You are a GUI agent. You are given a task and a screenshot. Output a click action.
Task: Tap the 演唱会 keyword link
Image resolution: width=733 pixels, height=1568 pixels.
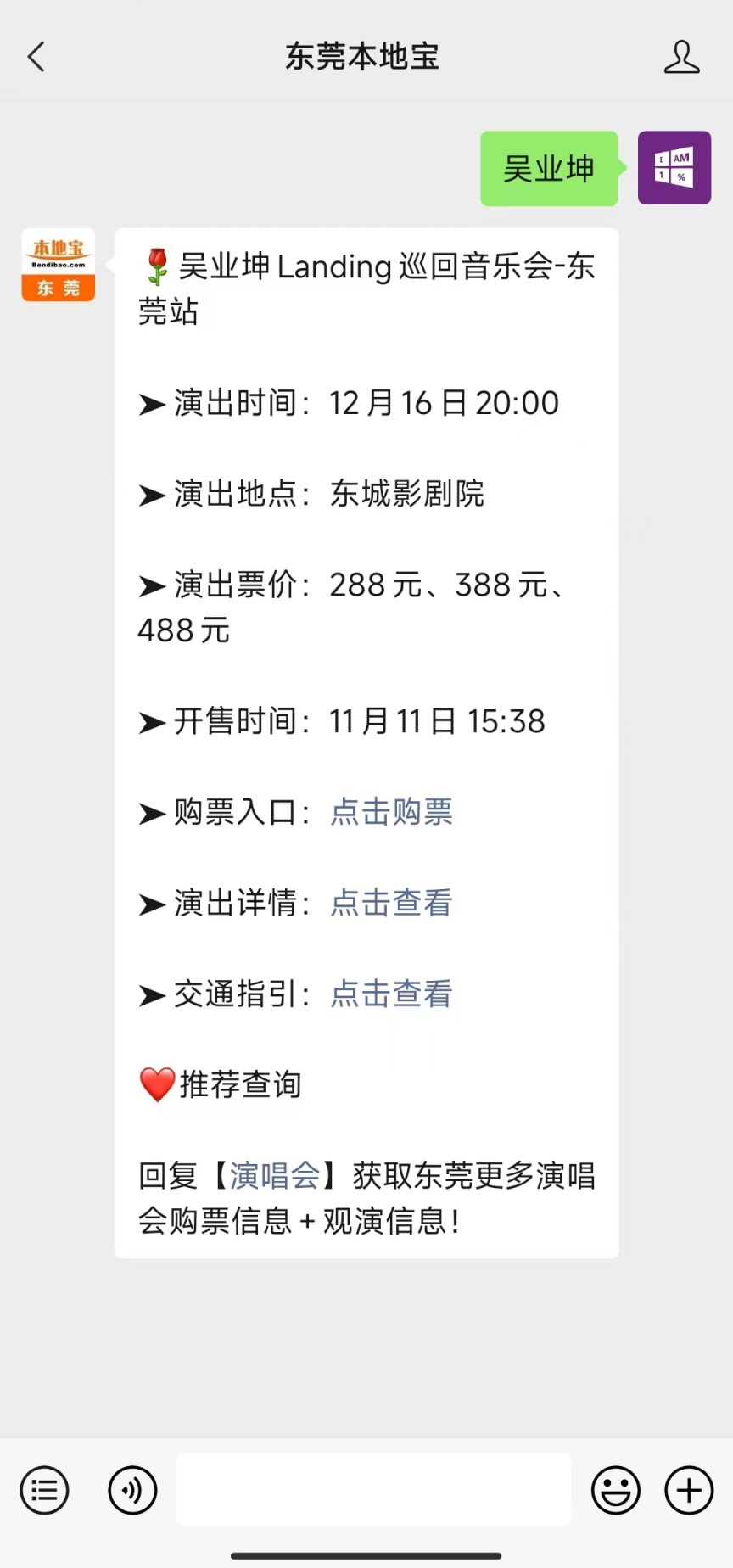[275, 1175]
